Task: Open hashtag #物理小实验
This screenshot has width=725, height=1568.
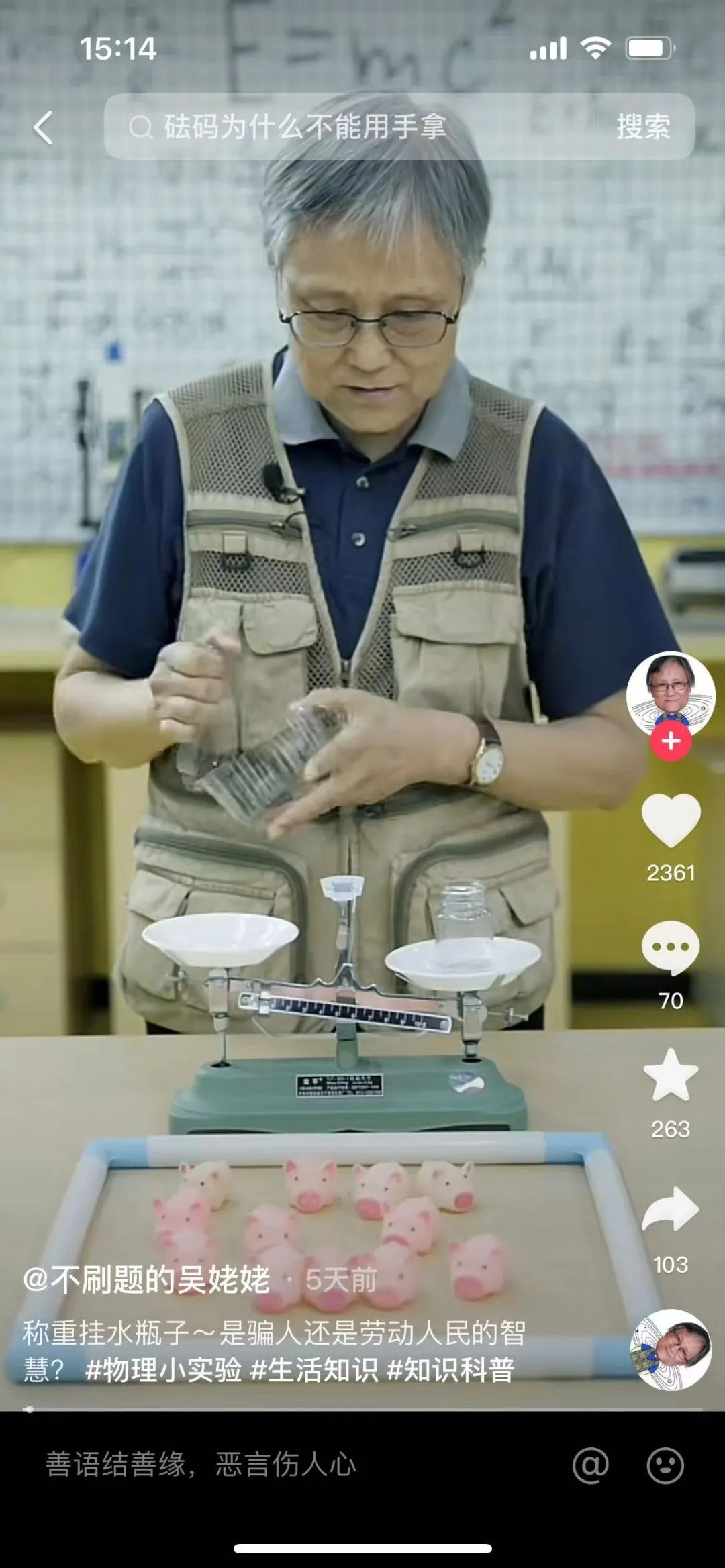Action: [x=163, y=1370]
